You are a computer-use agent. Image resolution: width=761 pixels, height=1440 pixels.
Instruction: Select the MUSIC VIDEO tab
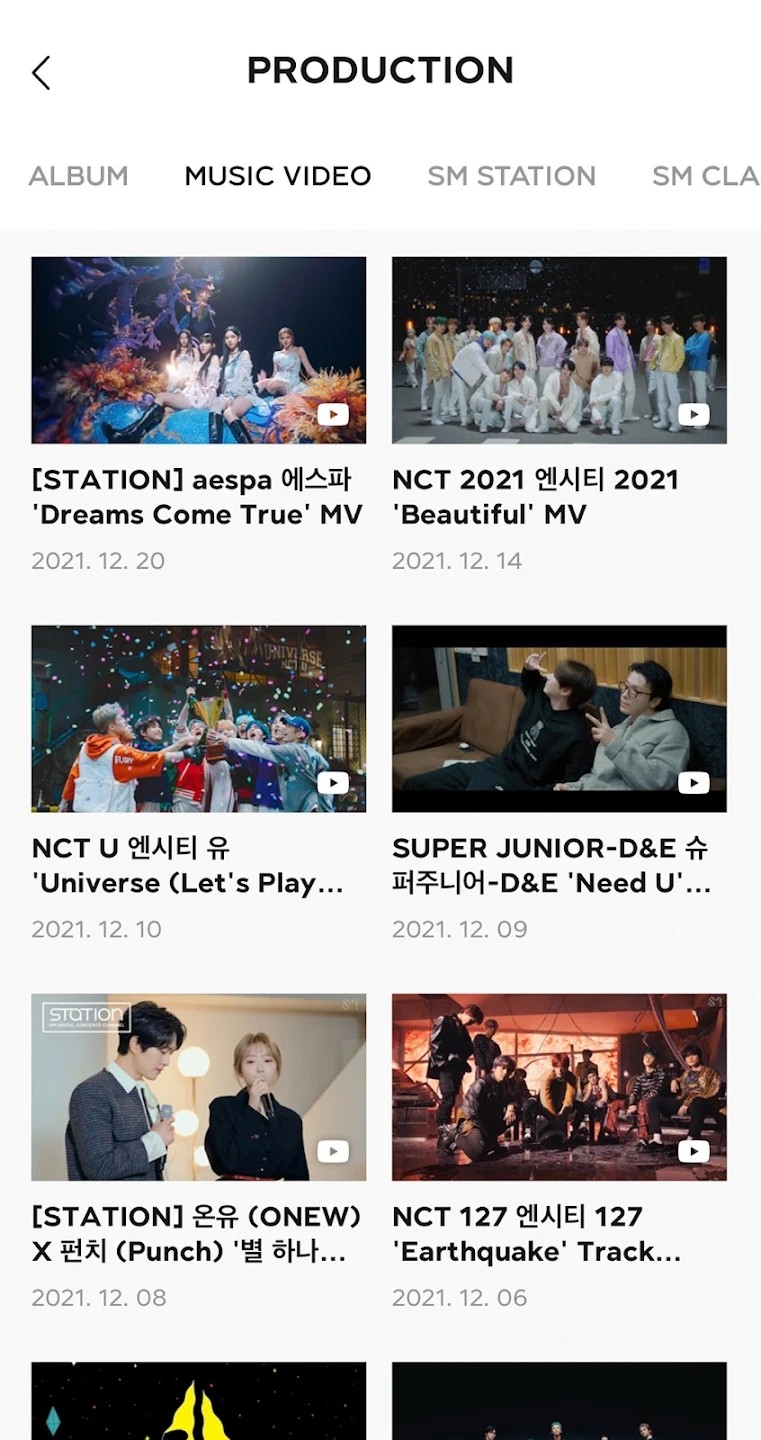277,176
